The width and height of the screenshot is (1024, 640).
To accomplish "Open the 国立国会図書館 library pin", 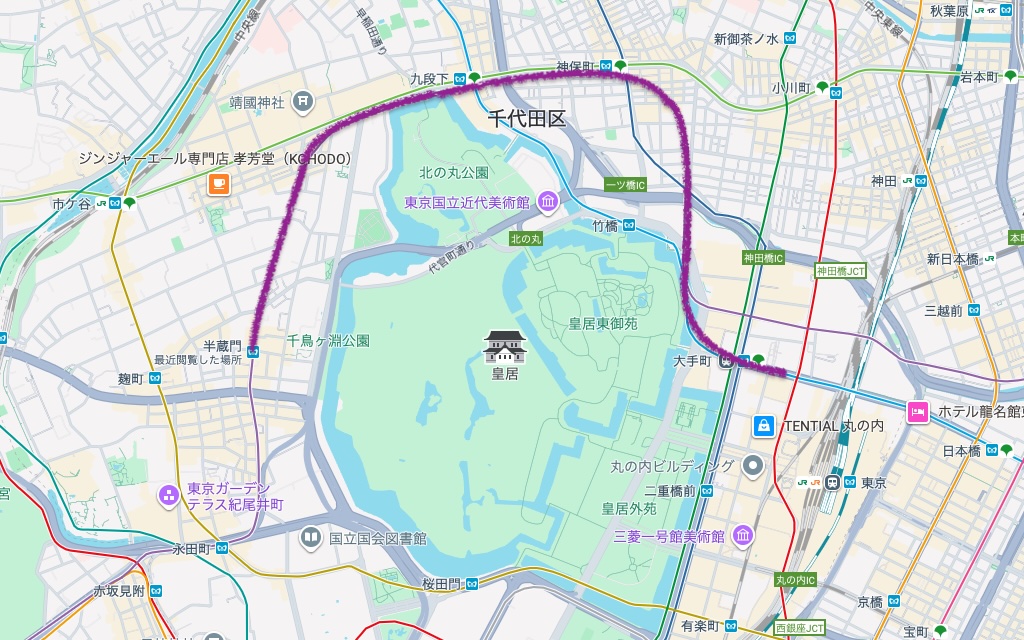I will (x=311, y=538).
